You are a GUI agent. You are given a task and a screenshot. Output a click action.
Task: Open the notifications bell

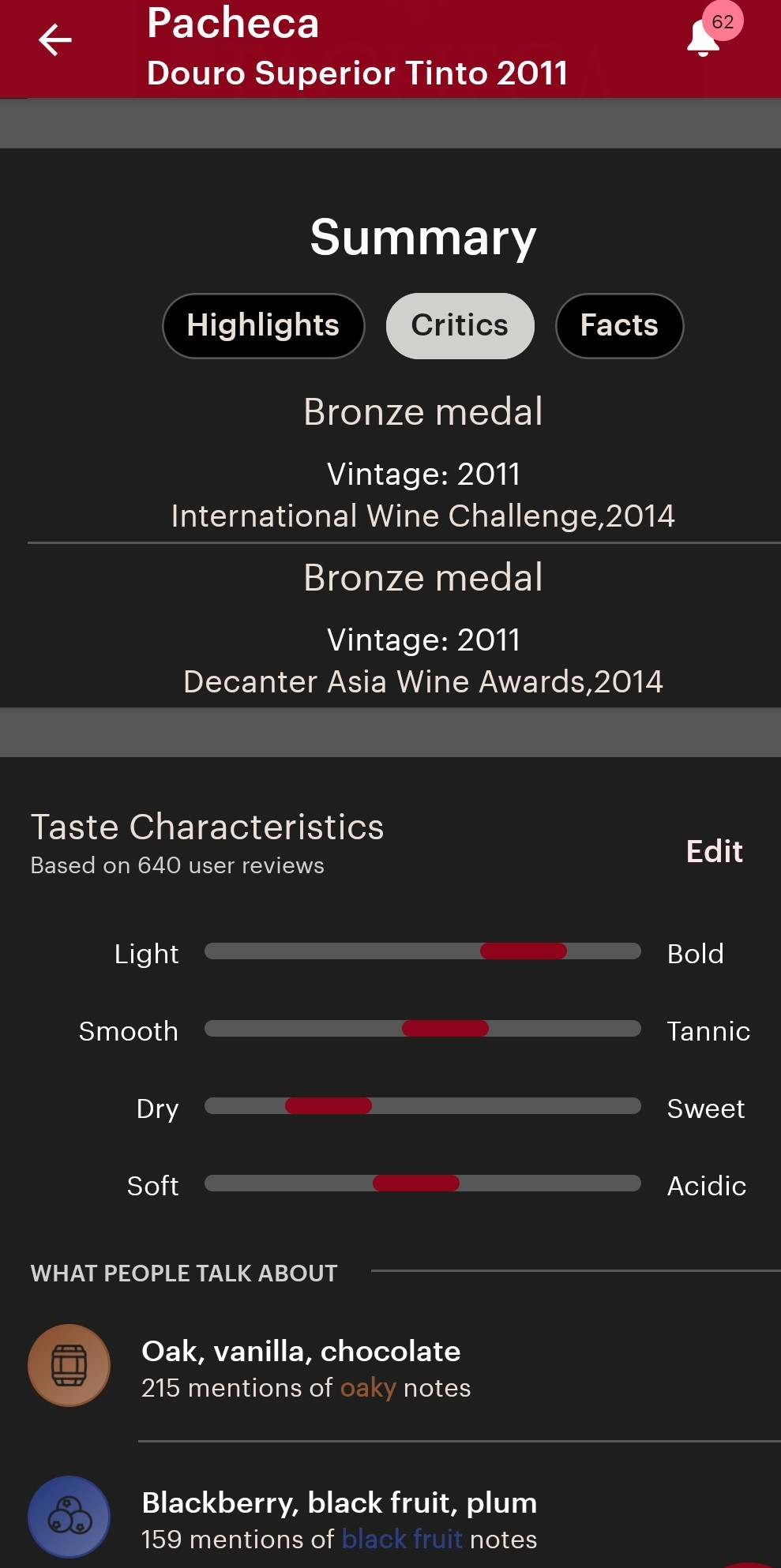click(x=704, y=38)
